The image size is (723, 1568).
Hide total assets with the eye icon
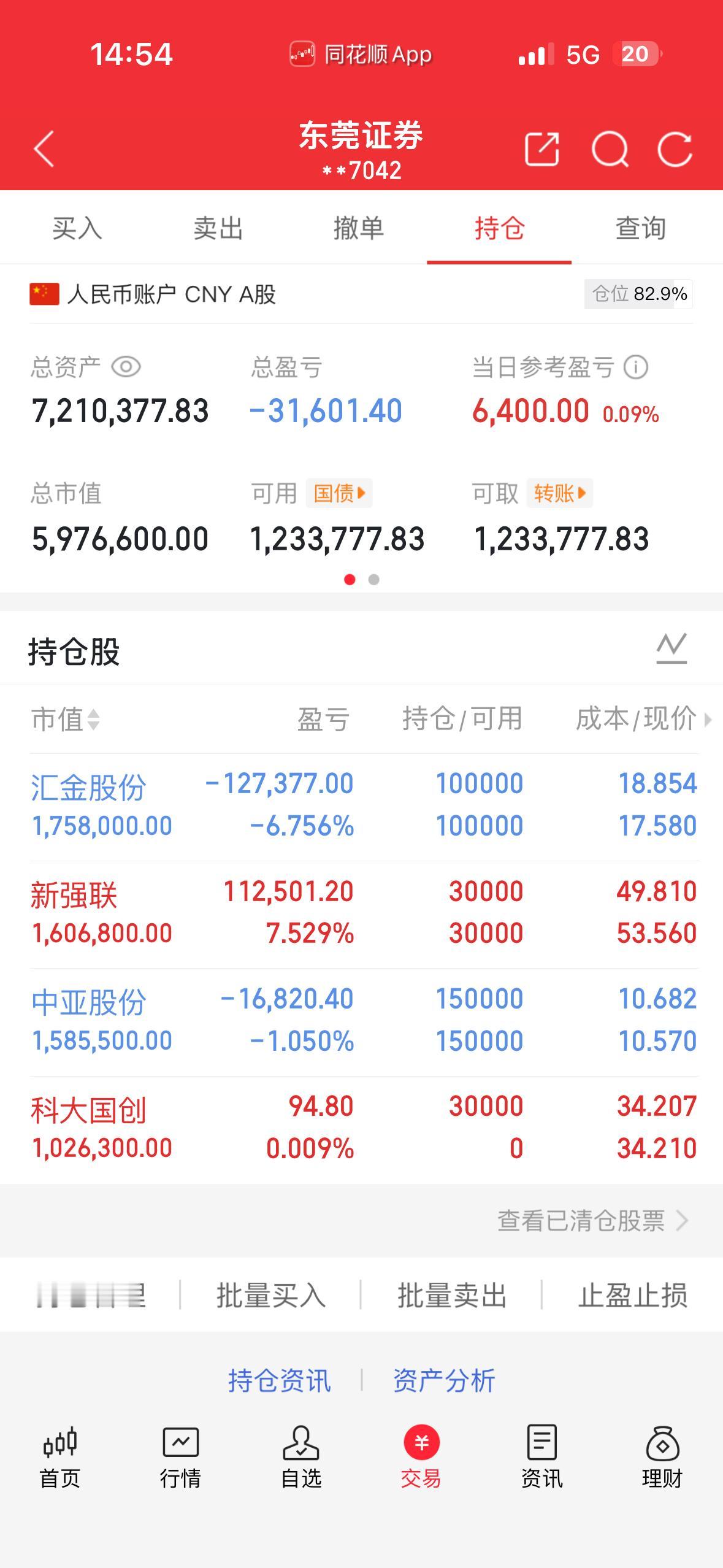126,367
